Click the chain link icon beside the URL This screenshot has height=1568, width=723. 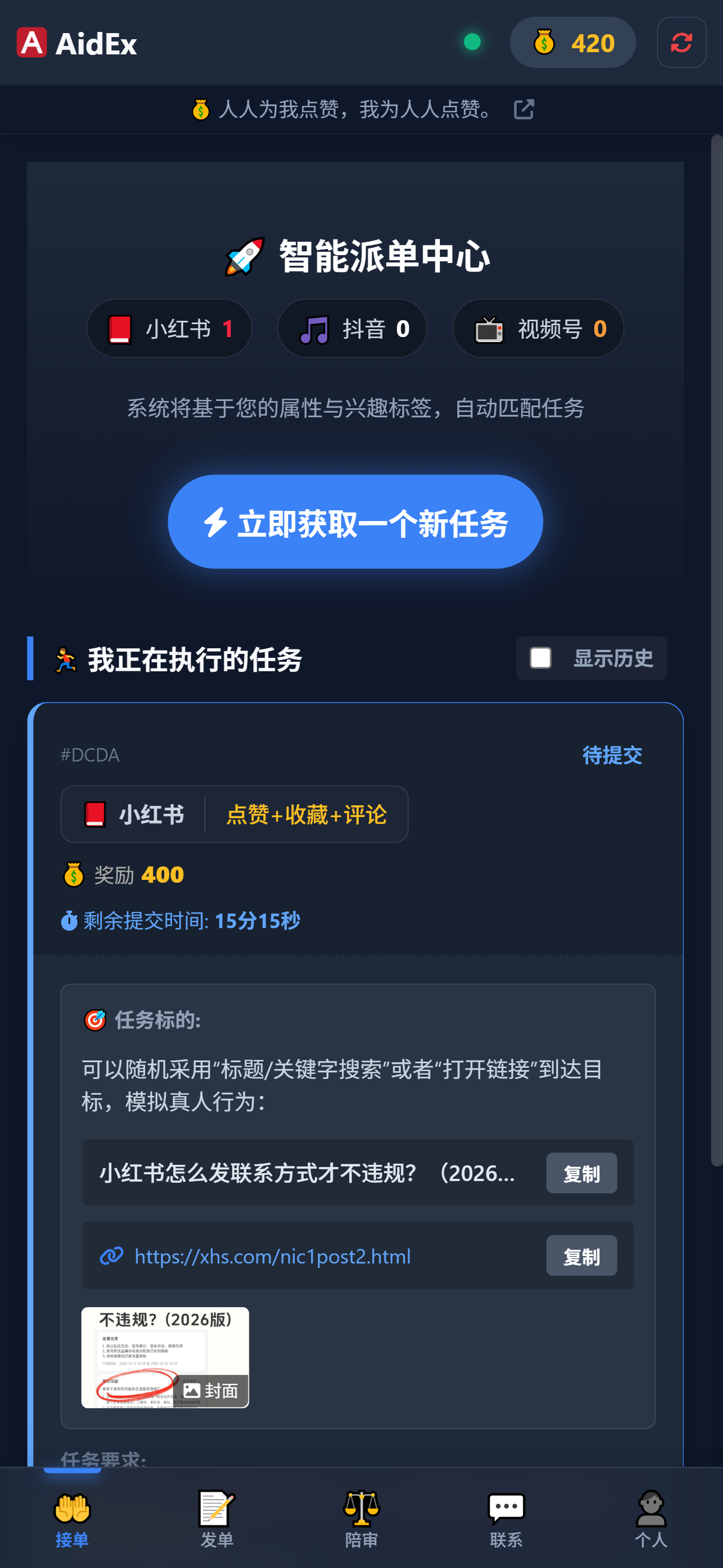[x=112, y=1256]
